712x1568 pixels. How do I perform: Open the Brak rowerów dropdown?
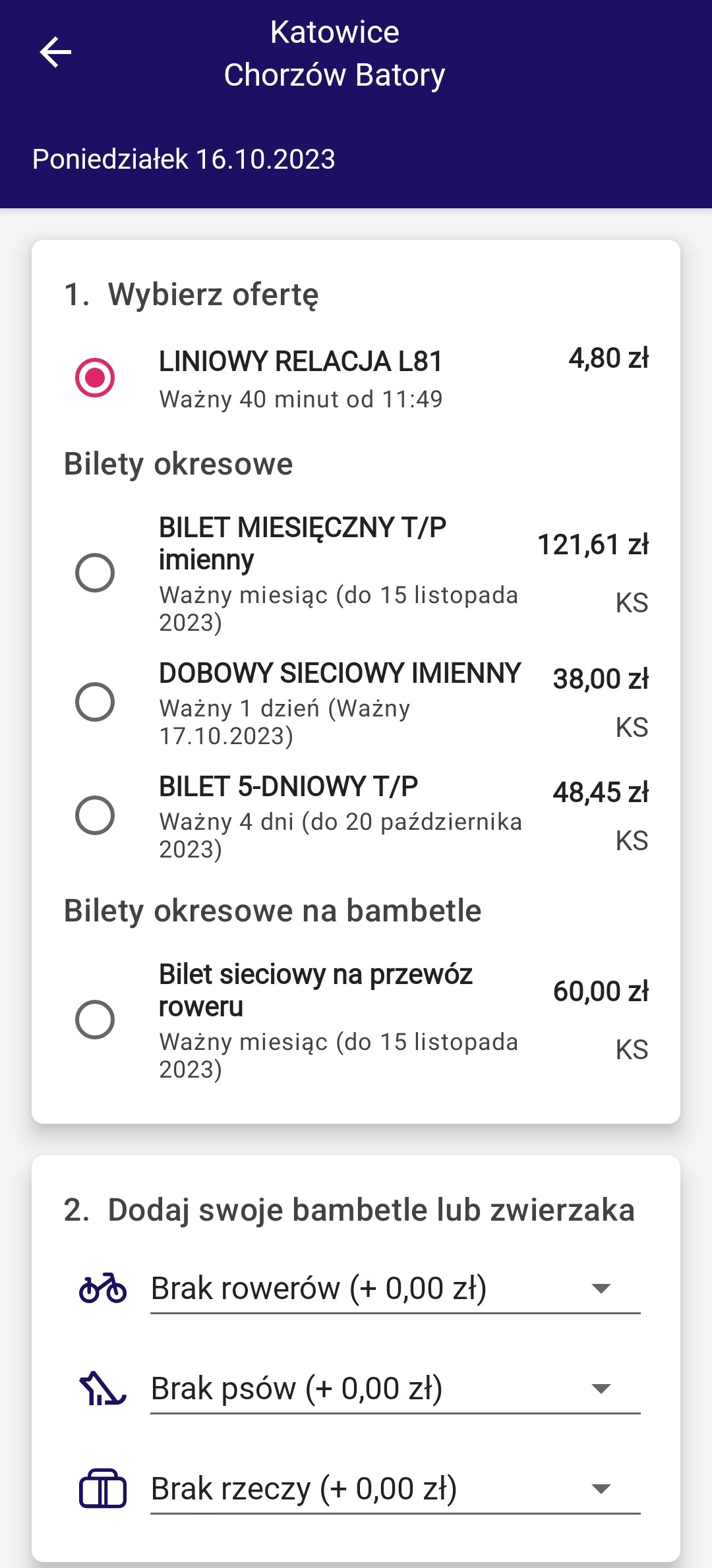395,1289
